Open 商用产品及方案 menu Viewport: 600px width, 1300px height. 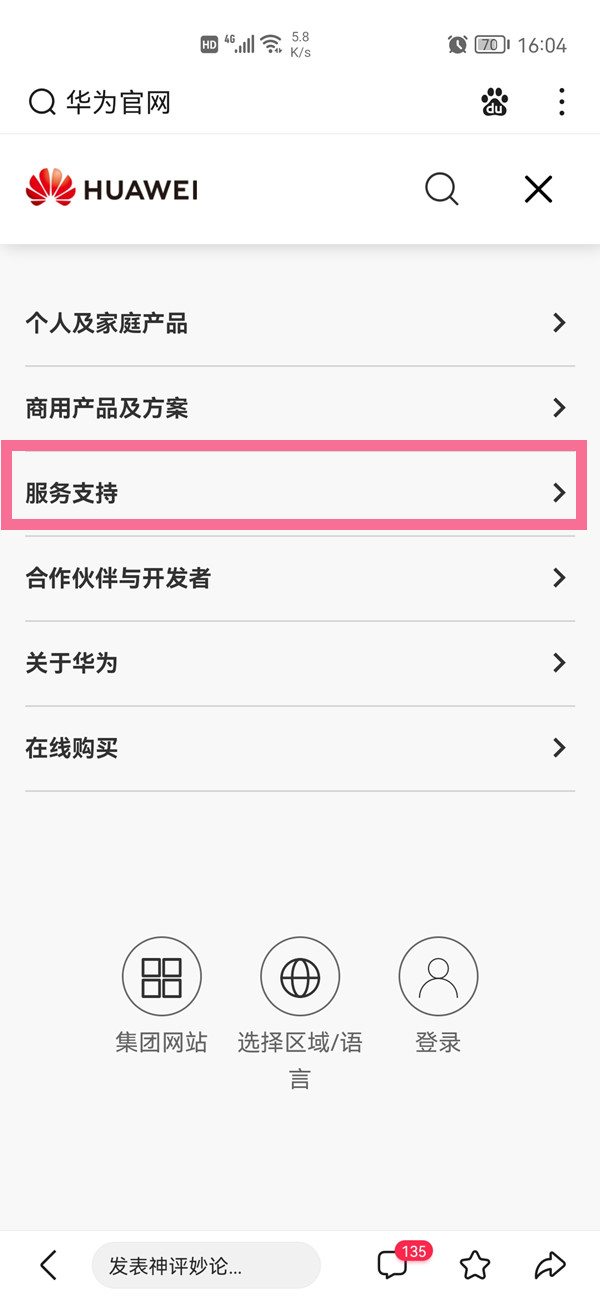[298, 408]
